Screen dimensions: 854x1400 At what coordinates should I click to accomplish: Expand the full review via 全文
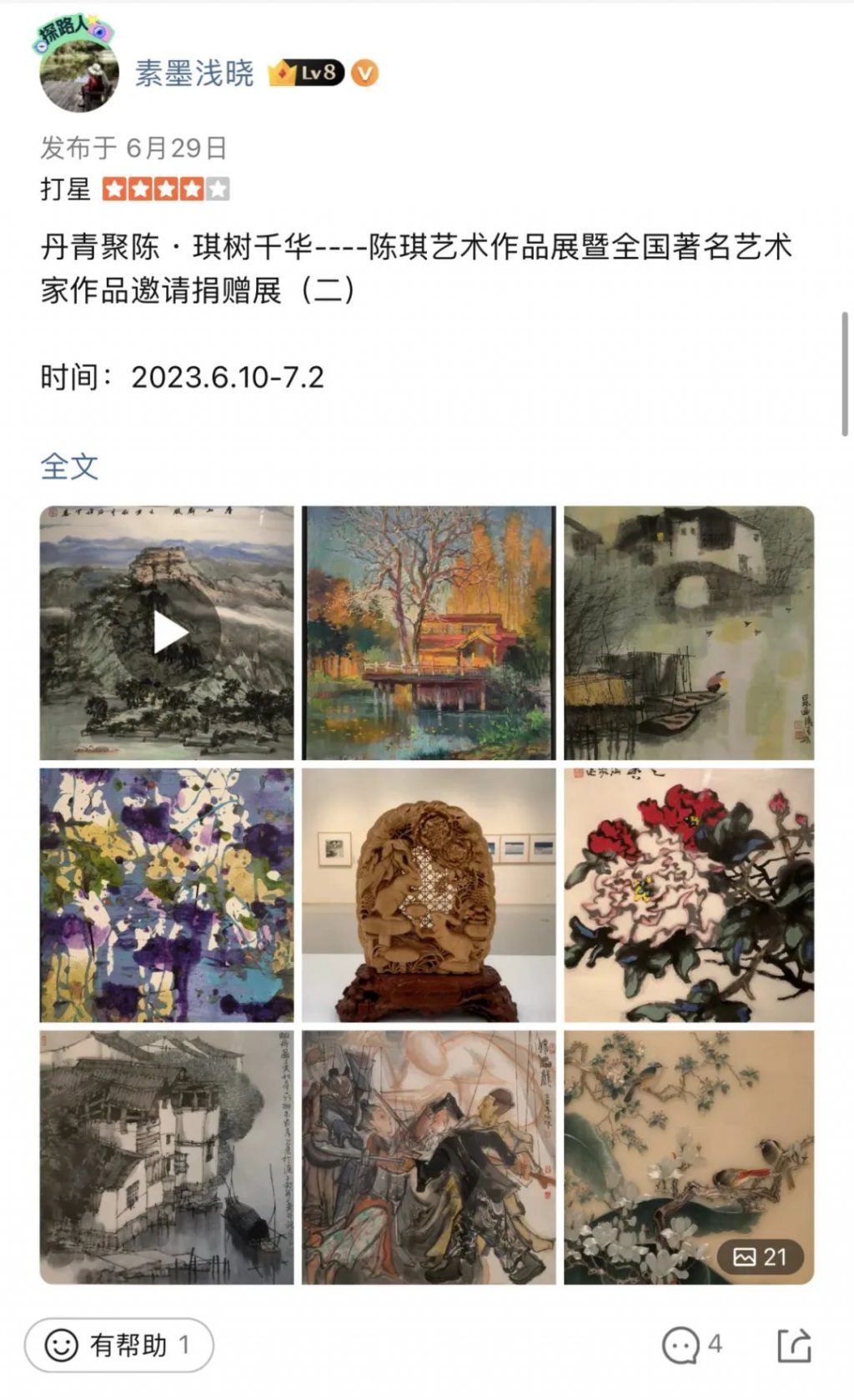pos(69,466)
